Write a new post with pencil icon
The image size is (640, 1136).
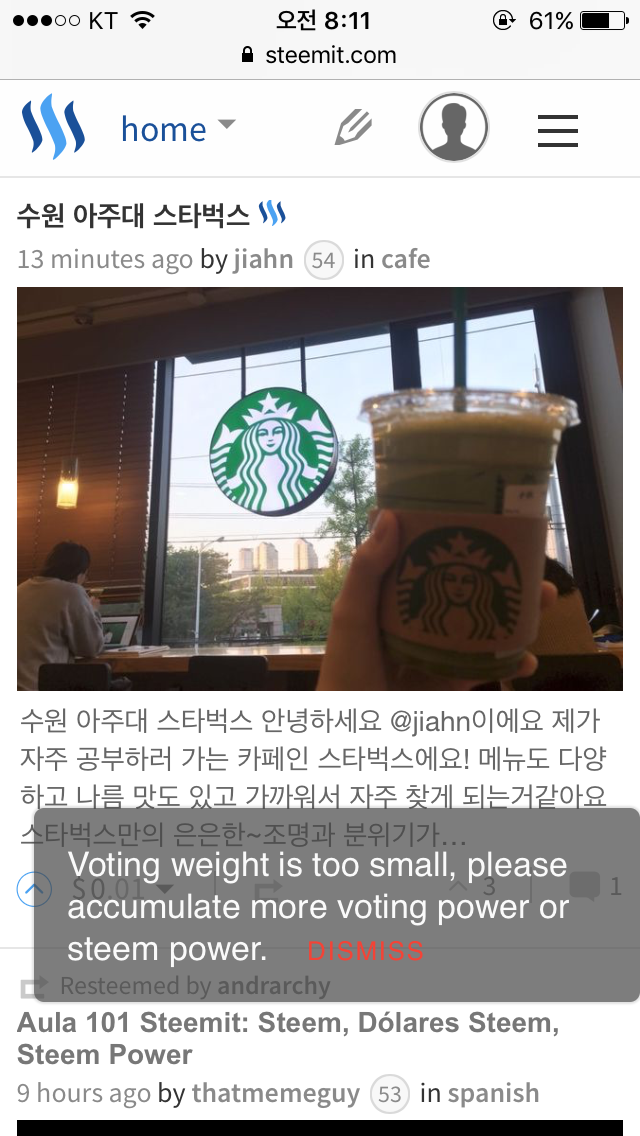point(353,128)
